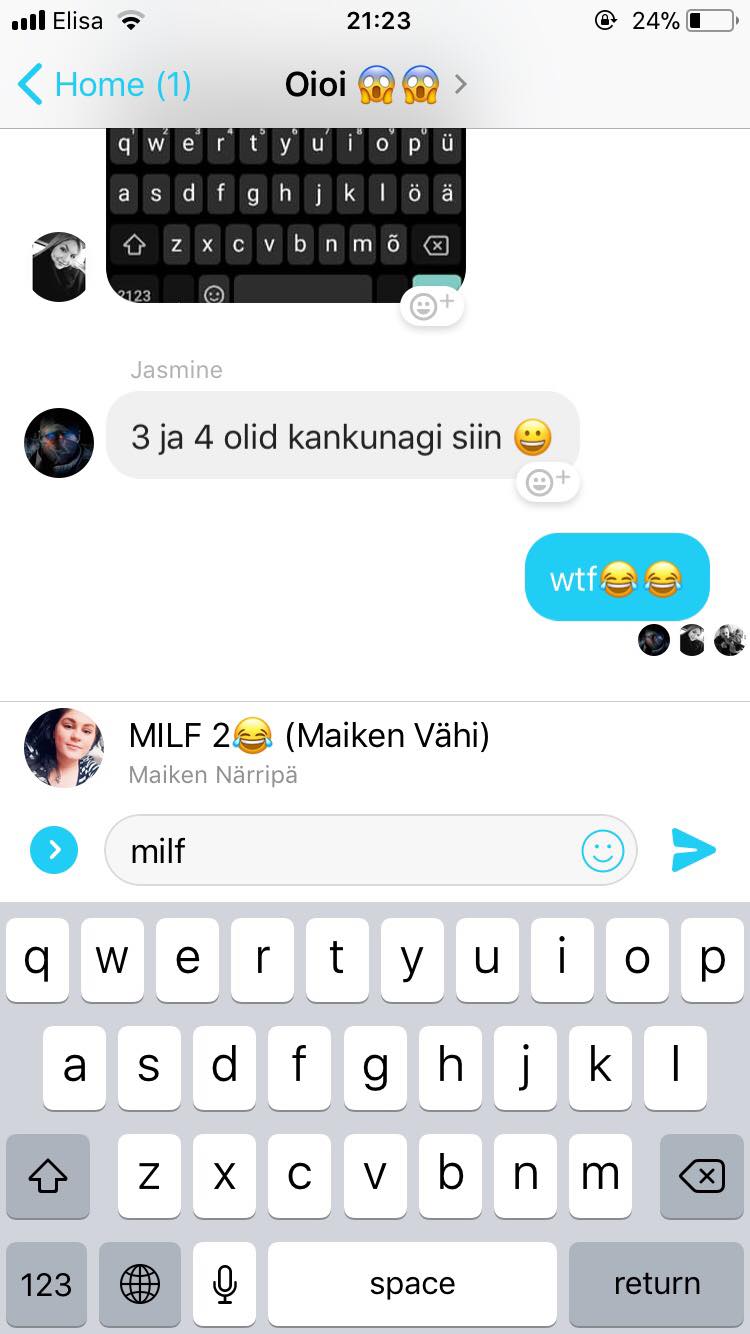Select the MILF 2 (Maiken Vähi) suggestion

tap(375, 749)
